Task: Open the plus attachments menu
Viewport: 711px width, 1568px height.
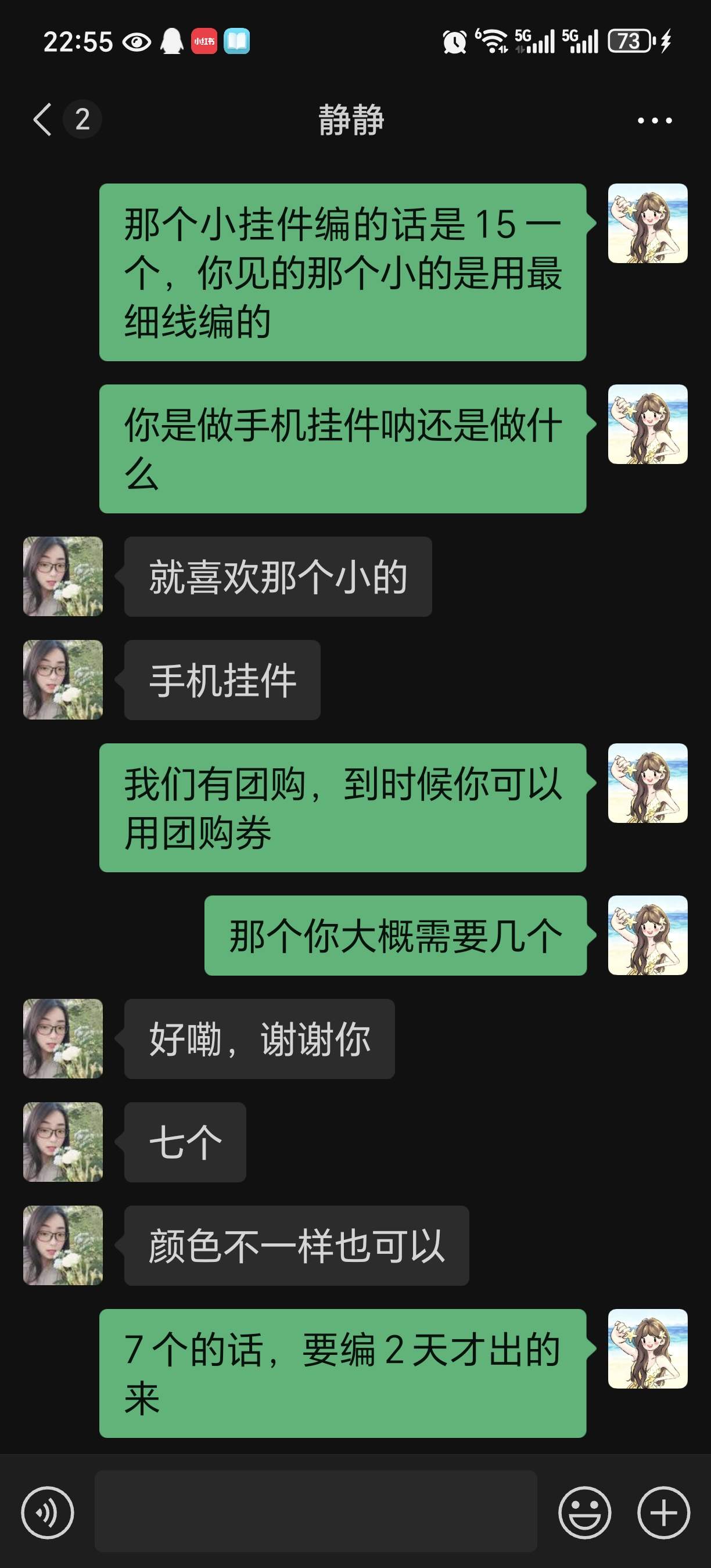Action: point(663,1512)
